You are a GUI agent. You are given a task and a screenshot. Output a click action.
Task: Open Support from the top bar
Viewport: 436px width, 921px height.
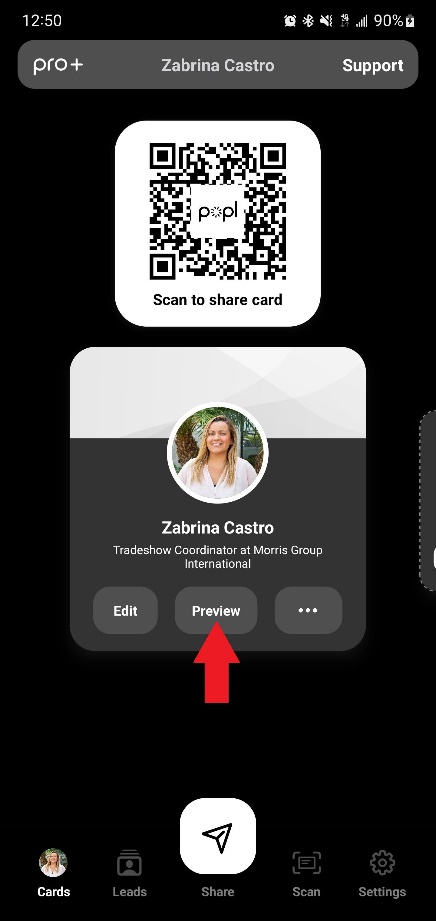click(x=373, y=65)
